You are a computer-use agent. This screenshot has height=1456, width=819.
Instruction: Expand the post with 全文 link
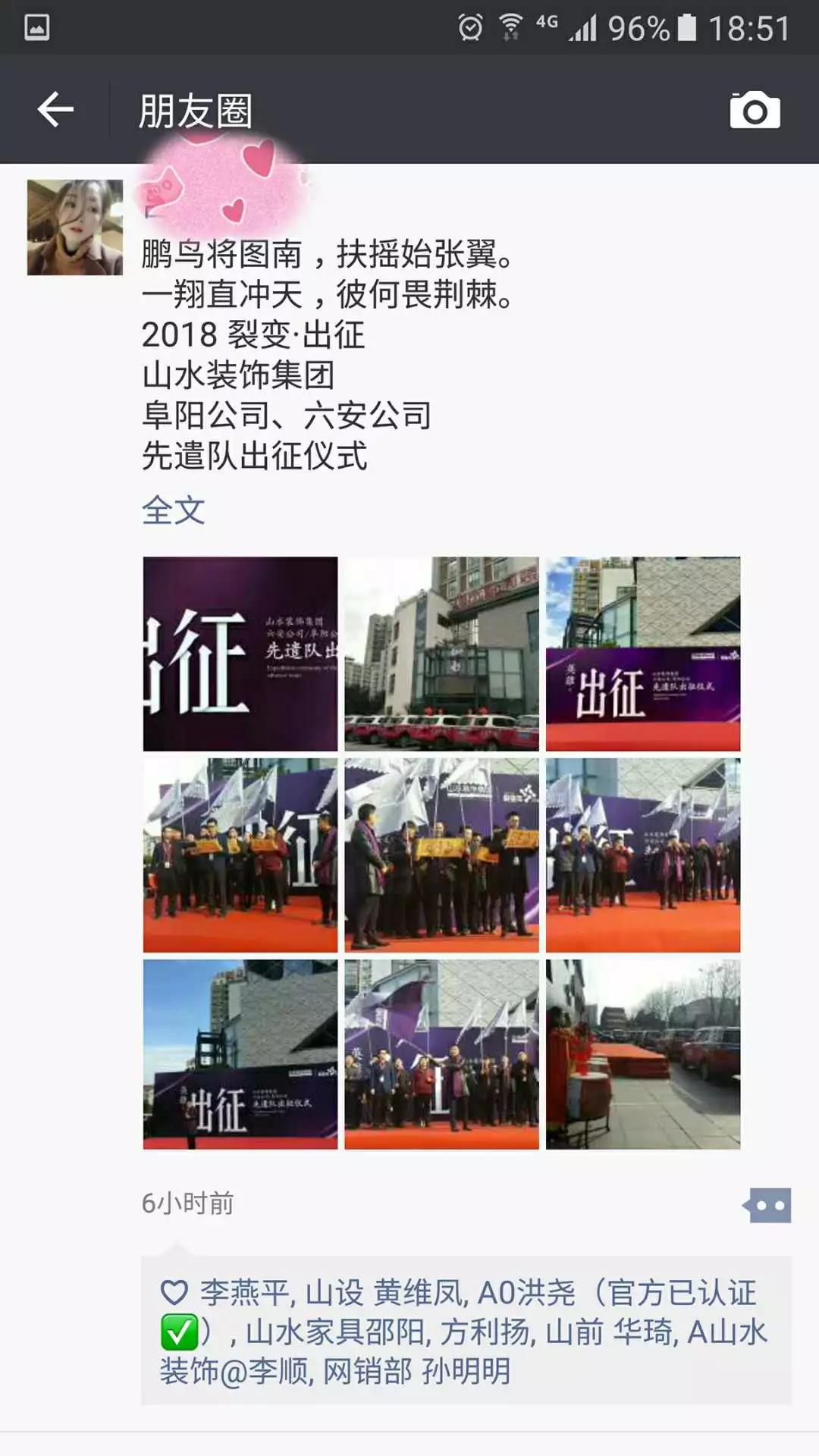click(173, 510)
